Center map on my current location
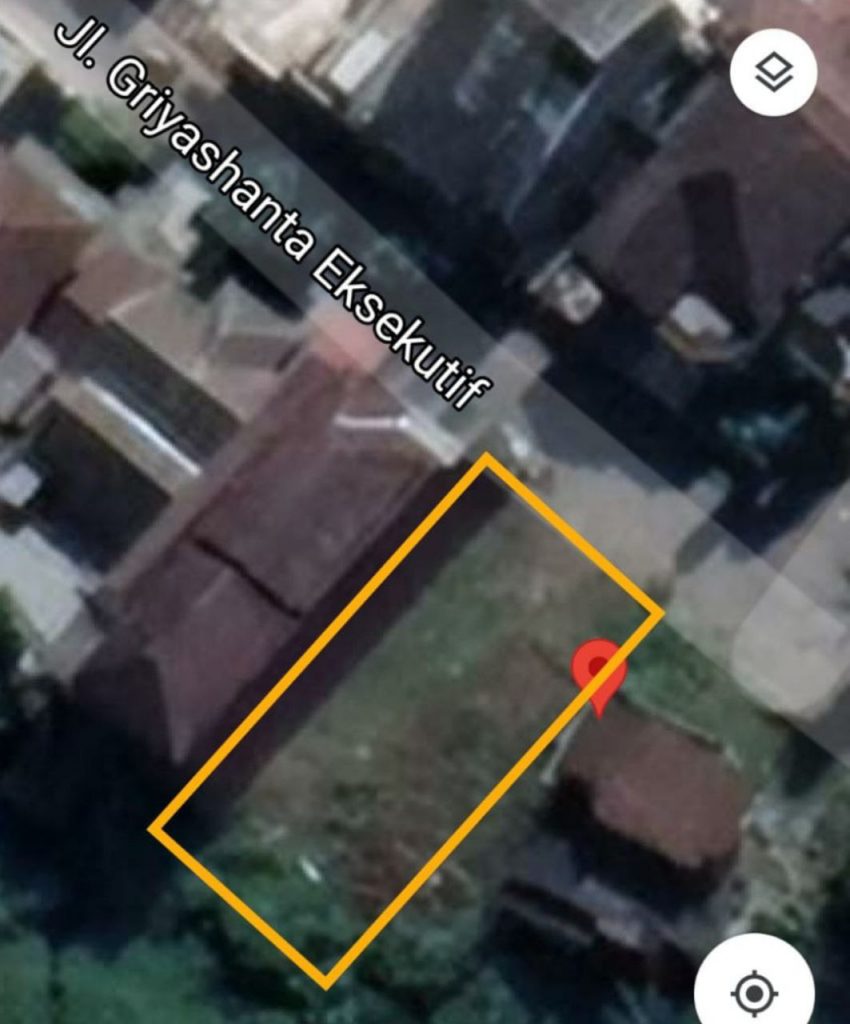 tap(755, 993)
